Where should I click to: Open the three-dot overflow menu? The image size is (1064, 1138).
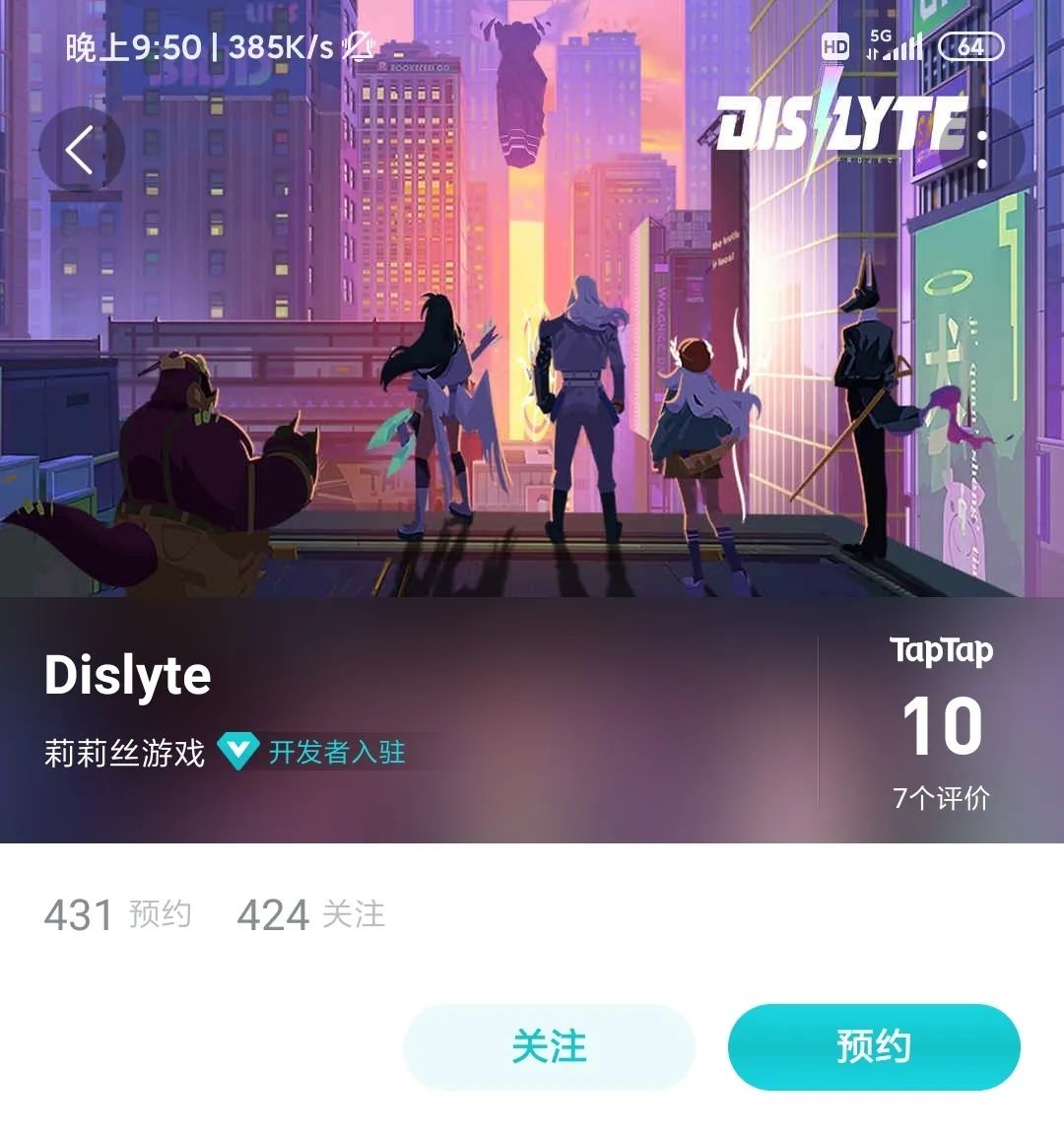pos(981,150)
